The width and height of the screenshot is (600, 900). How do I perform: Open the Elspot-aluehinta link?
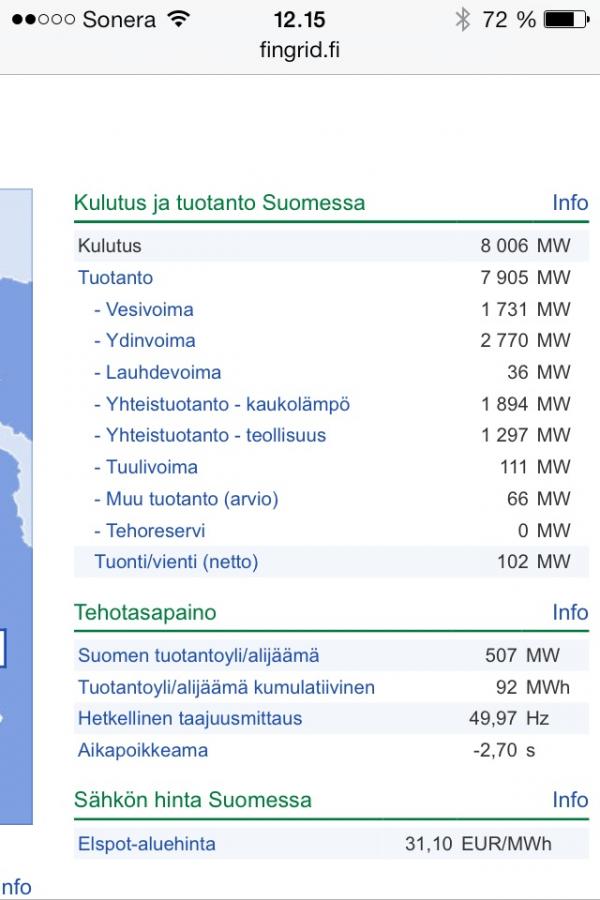[147, 844]
